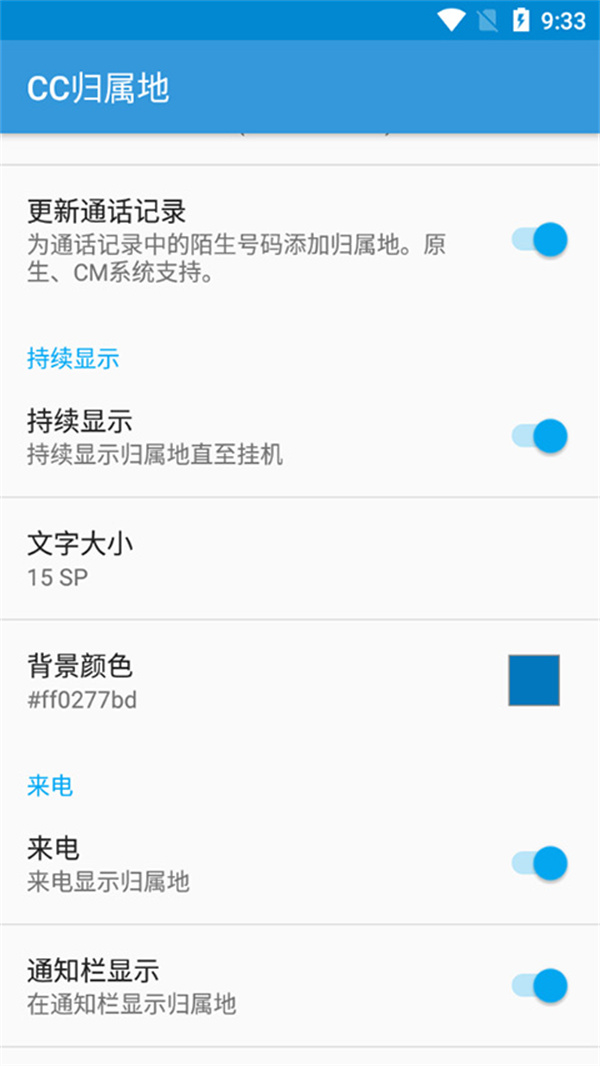Open the 背景颜色 setting row
The image size is (600, 1066).
click(300, 681)
